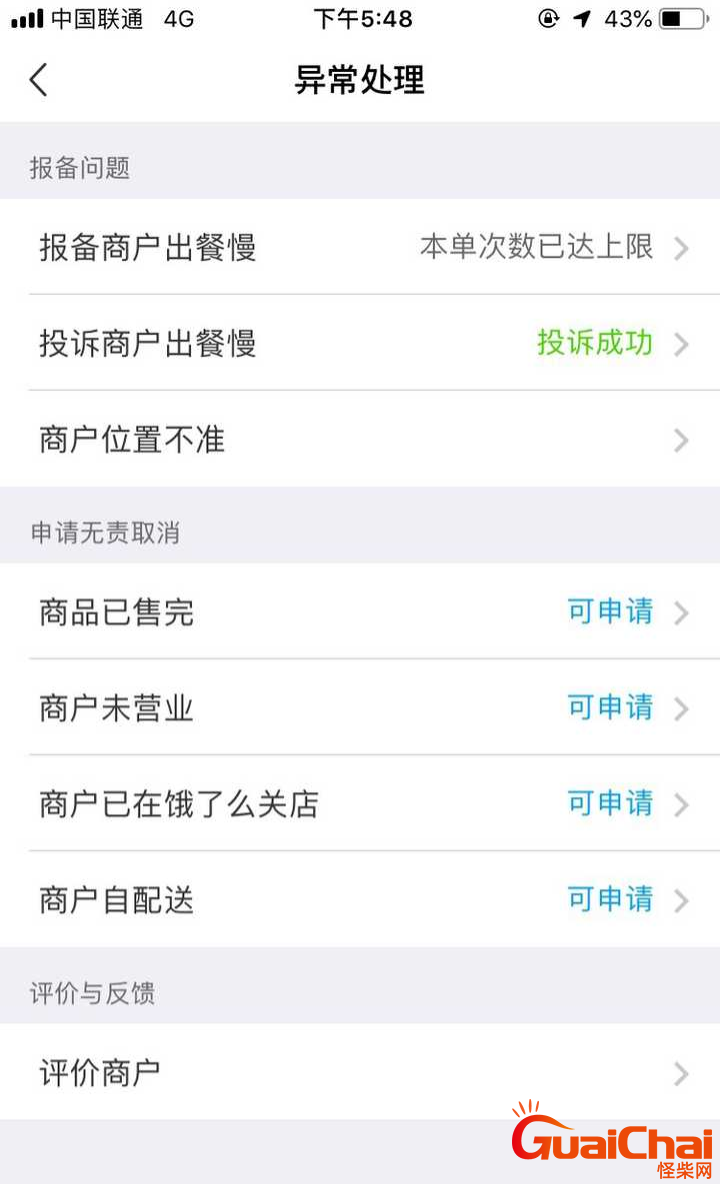Select 商户位置不准 to report location

360,439
